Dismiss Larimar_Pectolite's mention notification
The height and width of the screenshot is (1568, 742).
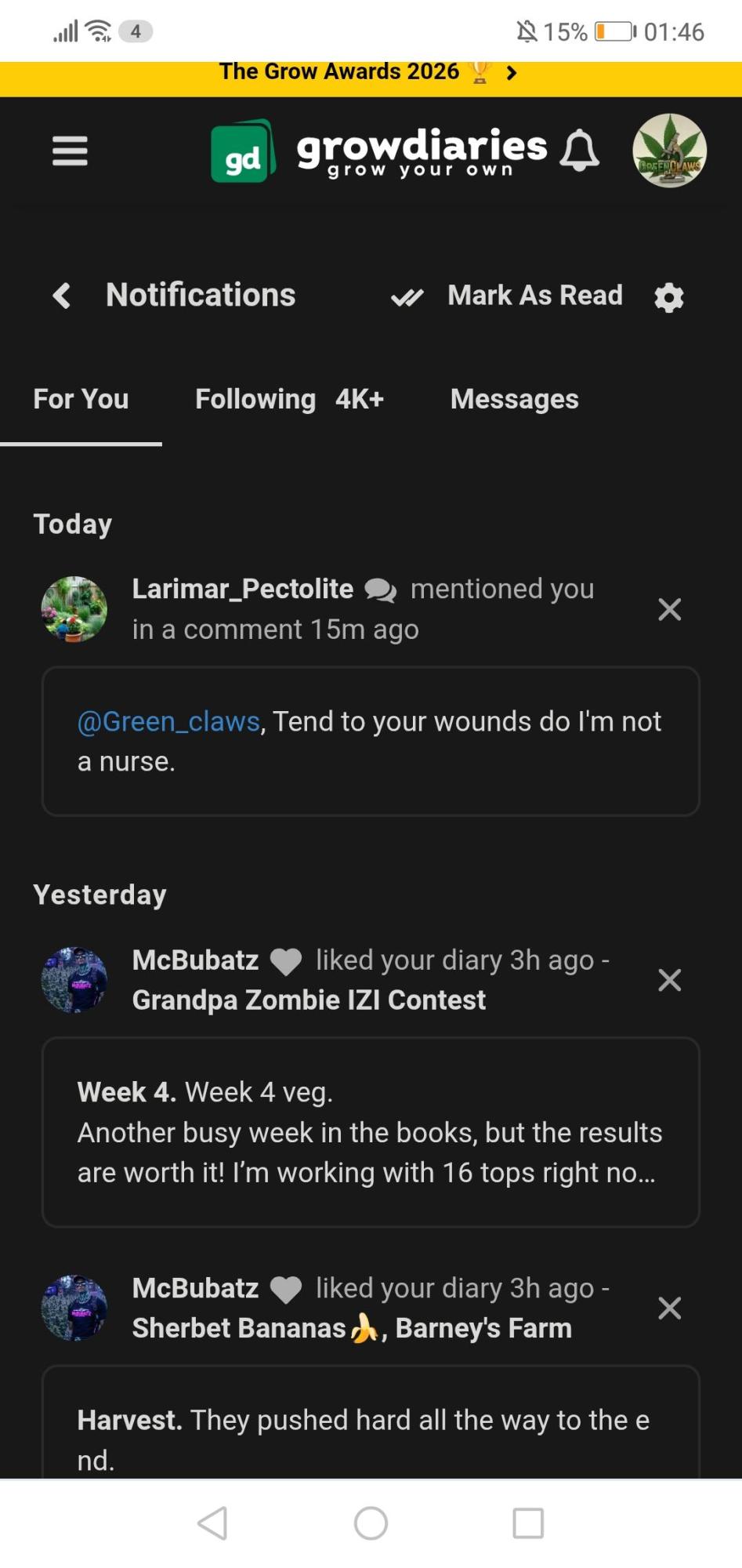pos(669,609)
